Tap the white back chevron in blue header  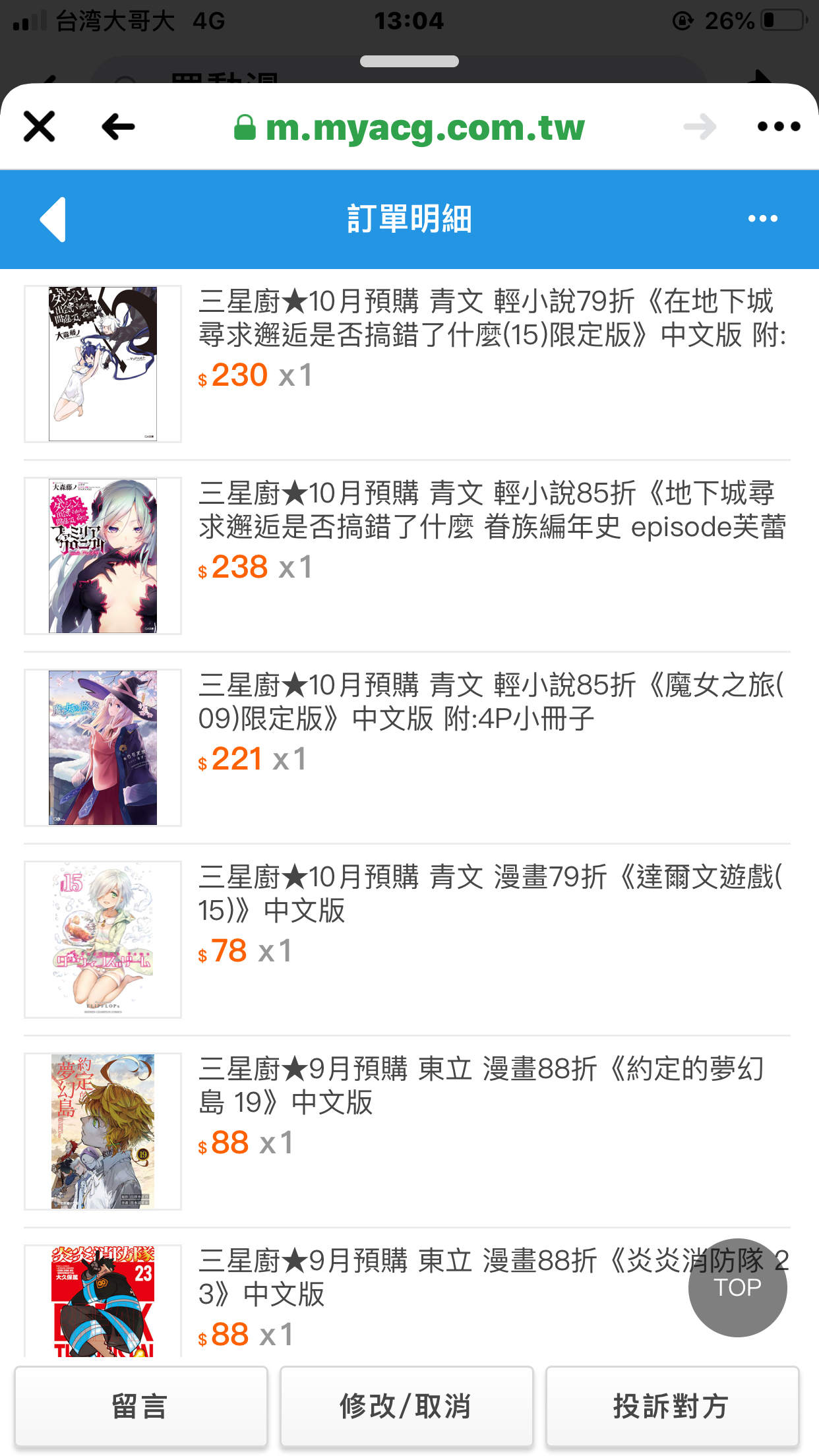point(53,219)
